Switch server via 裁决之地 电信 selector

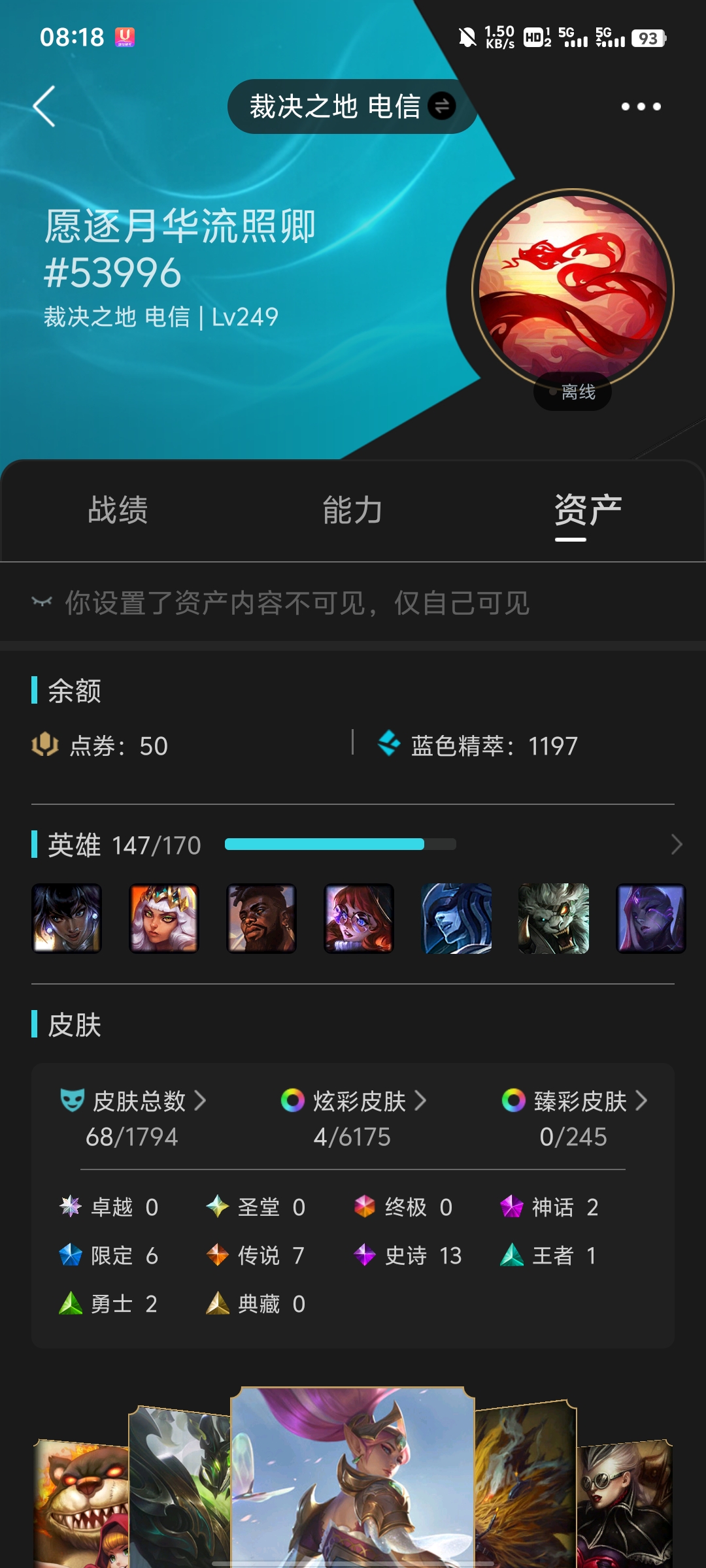[352, 106]
